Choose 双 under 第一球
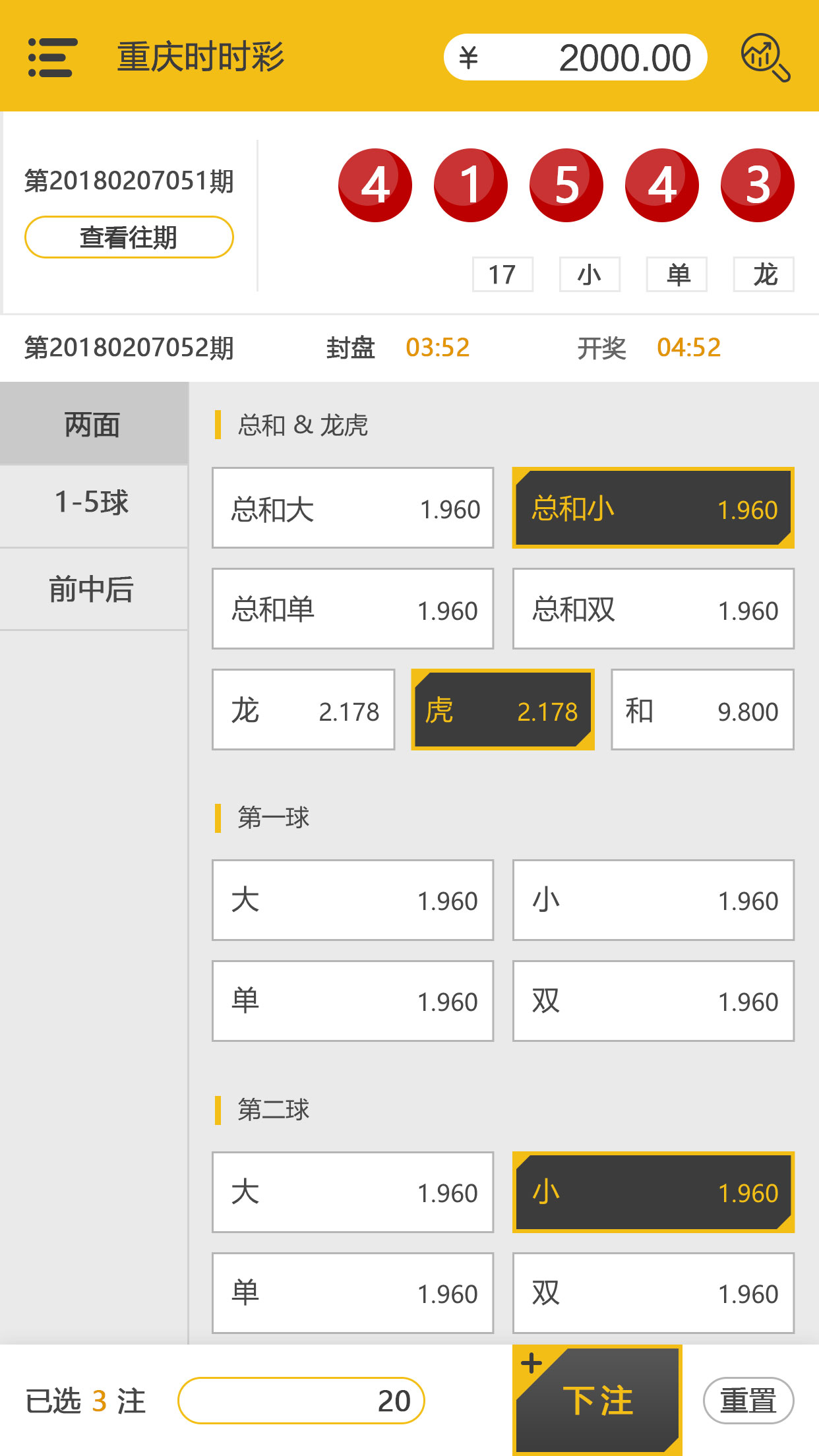The height and width of the screenshot is (1456, 819). pyautogui.click(x=653, y=1001)
